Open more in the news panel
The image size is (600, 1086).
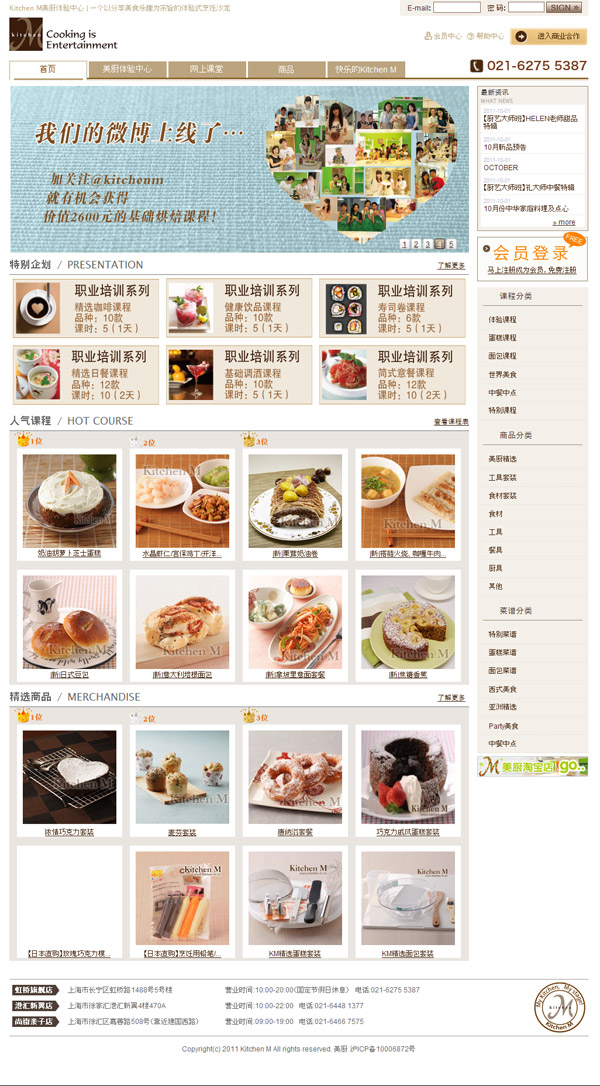(565, 222)
